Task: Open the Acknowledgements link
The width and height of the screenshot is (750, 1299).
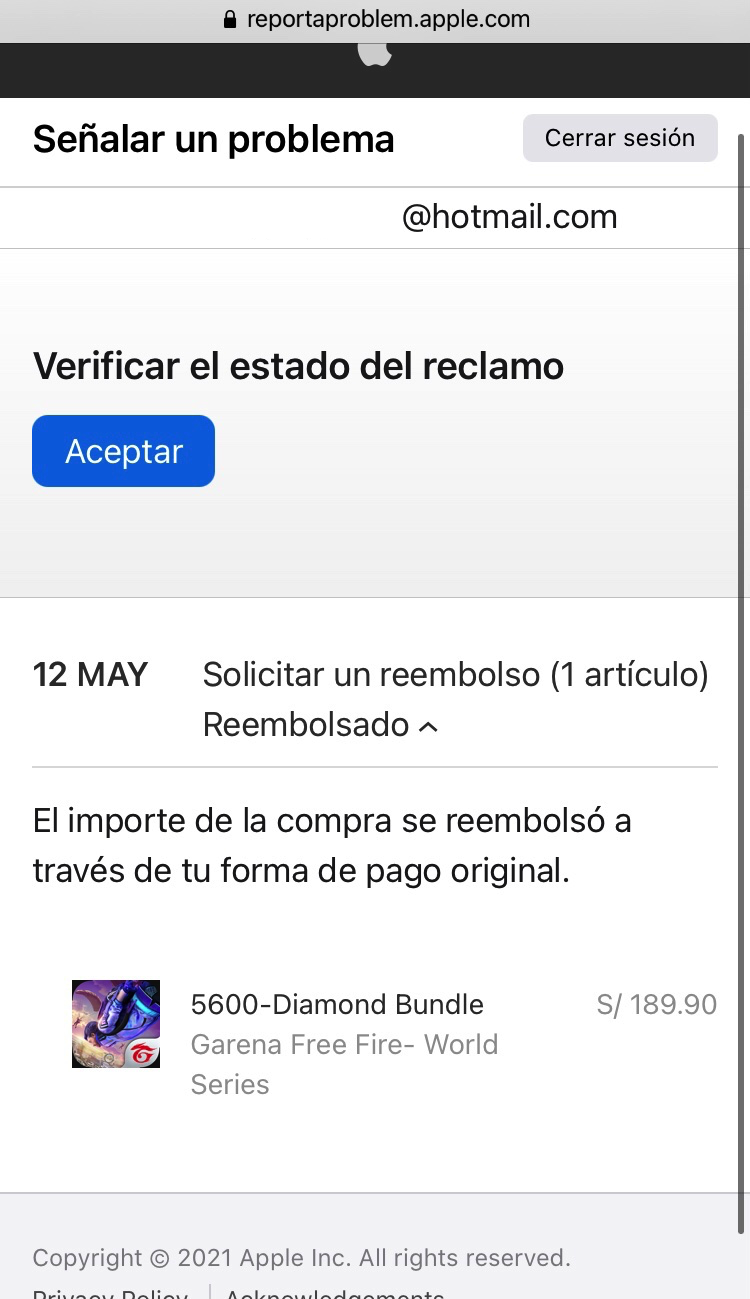Action: click(x=334, y=1293)
